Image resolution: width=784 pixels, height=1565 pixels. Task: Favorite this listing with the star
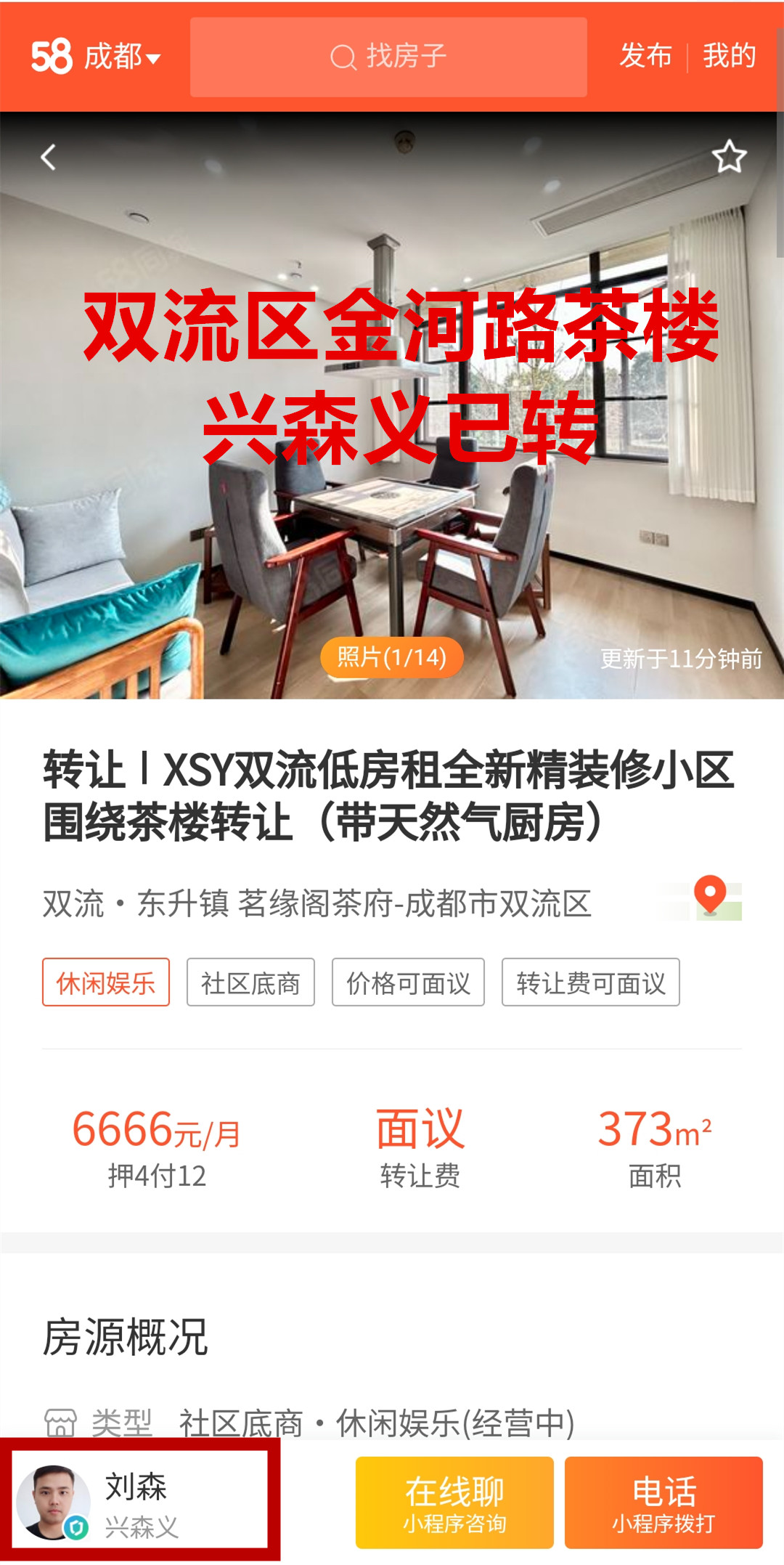729,157
